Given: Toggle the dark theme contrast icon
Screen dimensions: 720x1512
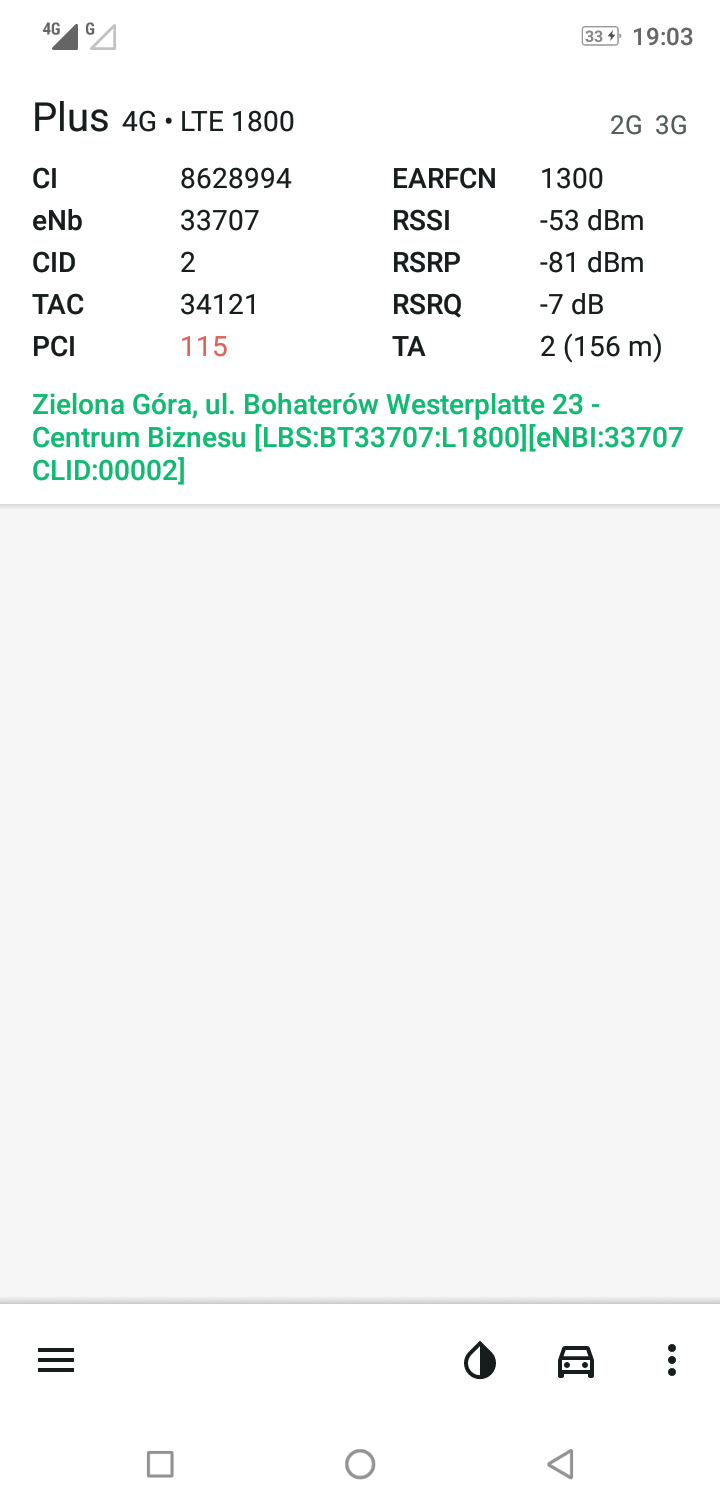Looking at the screenshot, I should (x=480, y=1361).
